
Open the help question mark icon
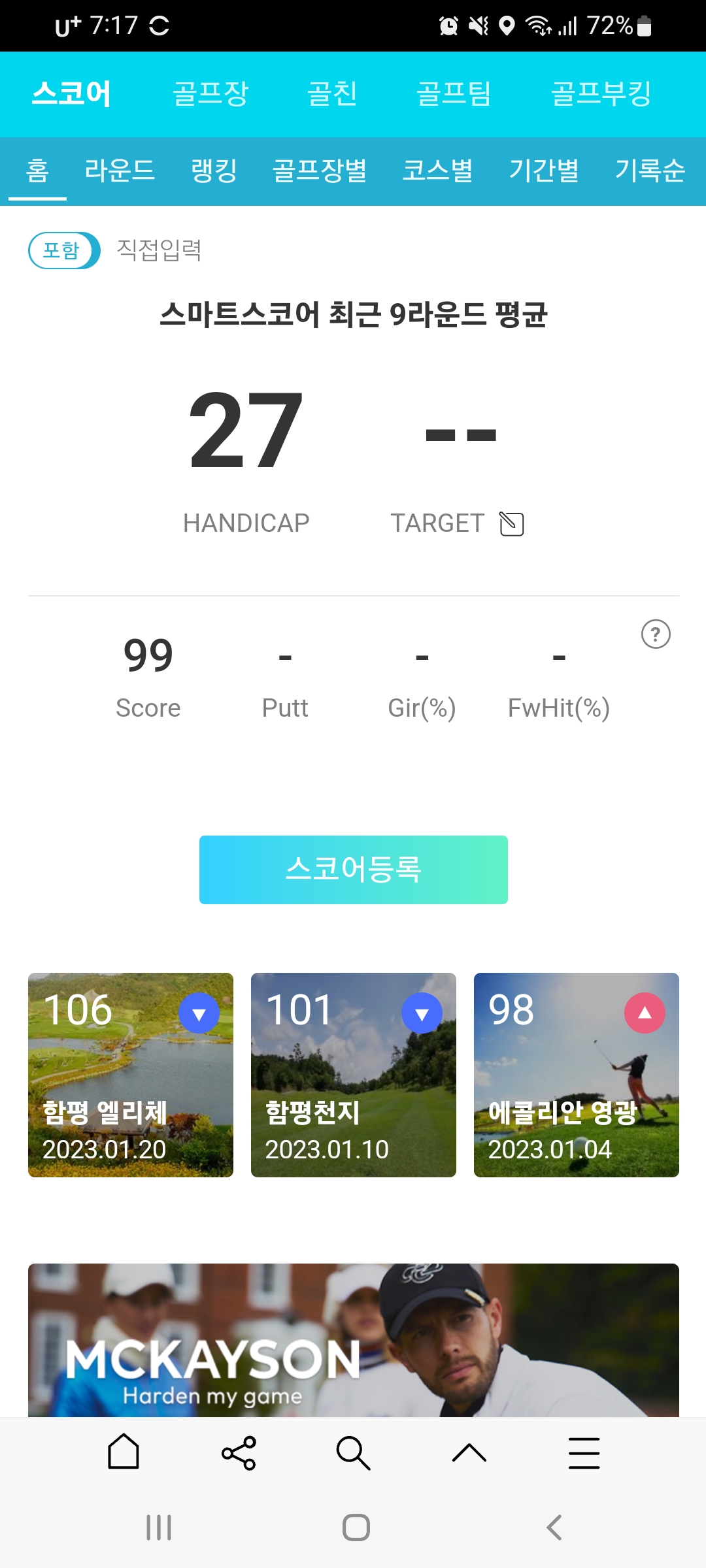click(656, 634)
